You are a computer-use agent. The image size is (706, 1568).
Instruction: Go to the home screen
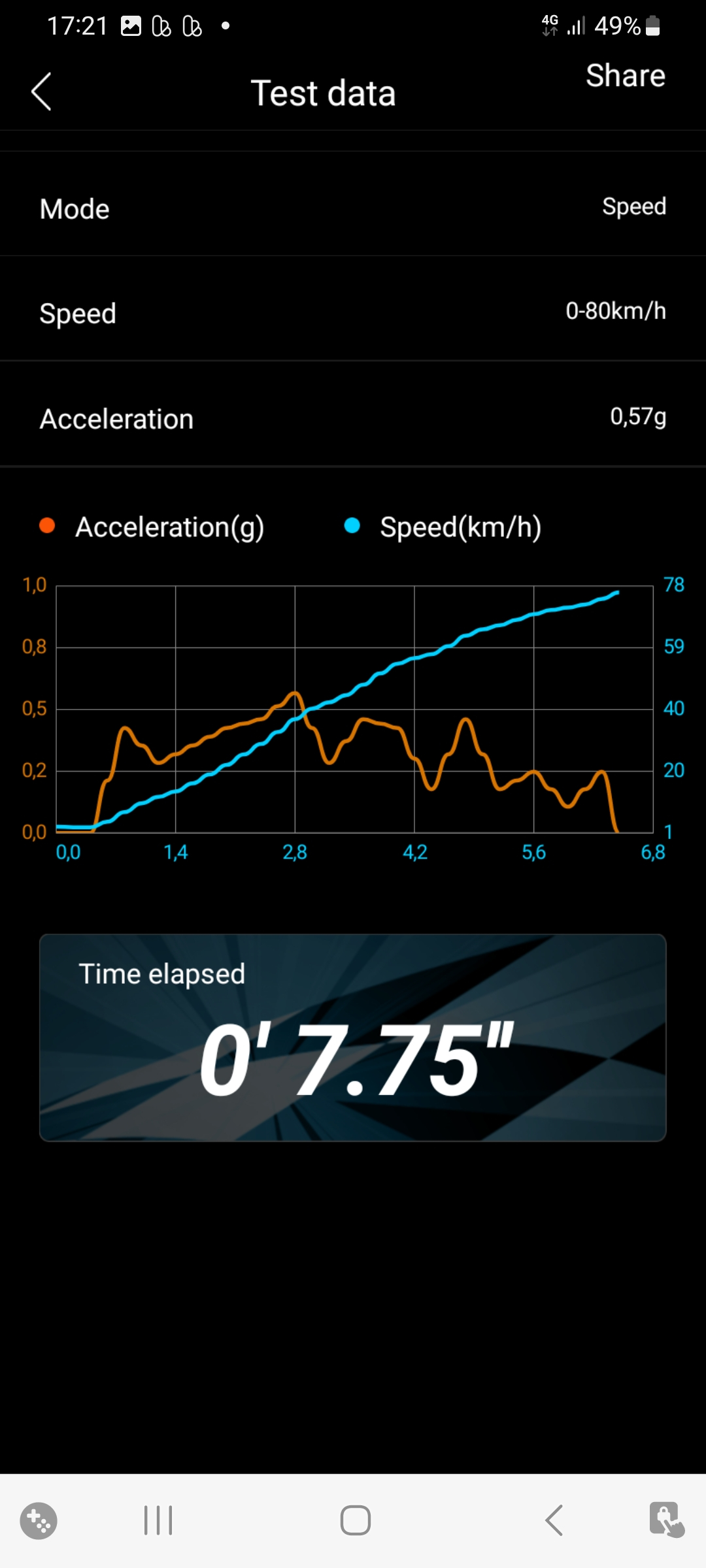(x=355, y=1520)
